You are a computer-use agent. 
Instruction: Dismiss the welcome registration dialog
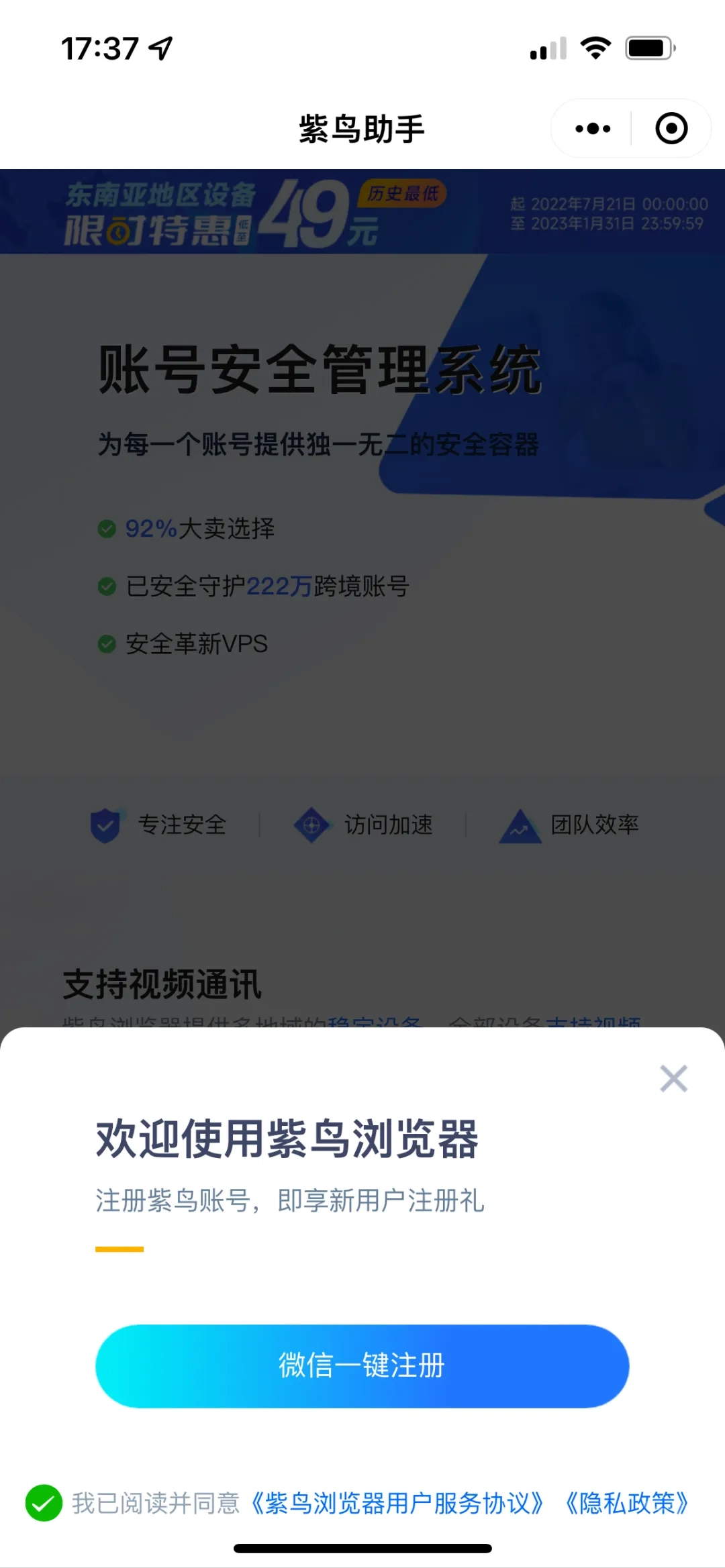click(673, 1079)
